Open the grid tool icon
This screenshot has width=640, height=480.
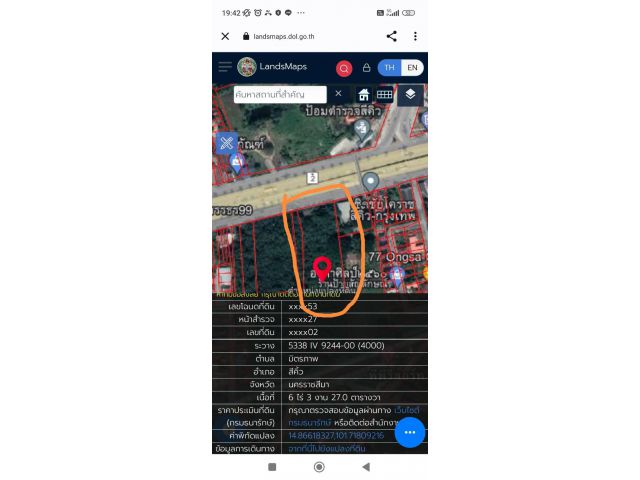tap(384, 94)
